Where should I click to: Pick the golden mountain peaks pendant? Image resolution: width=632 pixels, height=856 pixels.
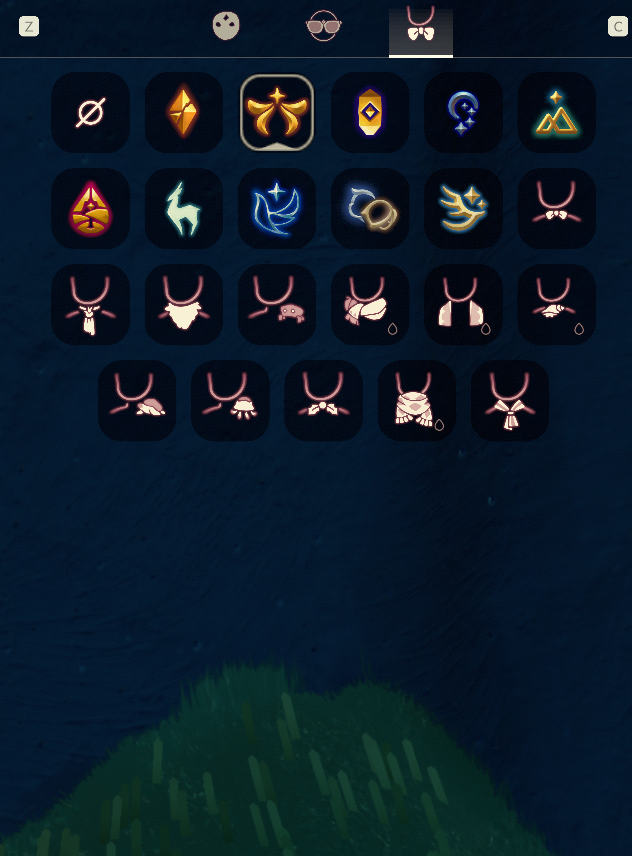coord(556,113)
